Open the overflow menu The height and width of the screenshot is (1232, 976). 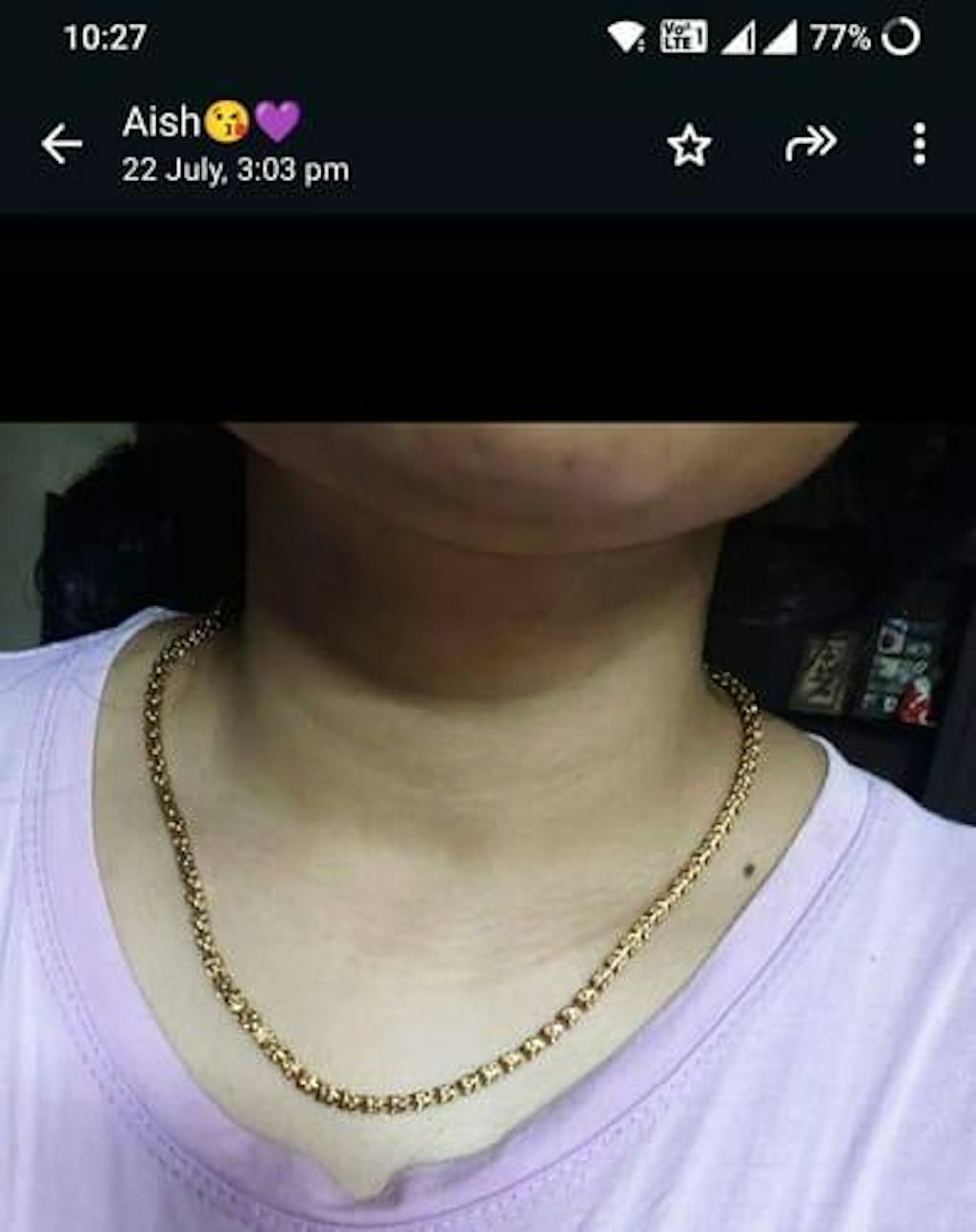click(x=919, y=145)
